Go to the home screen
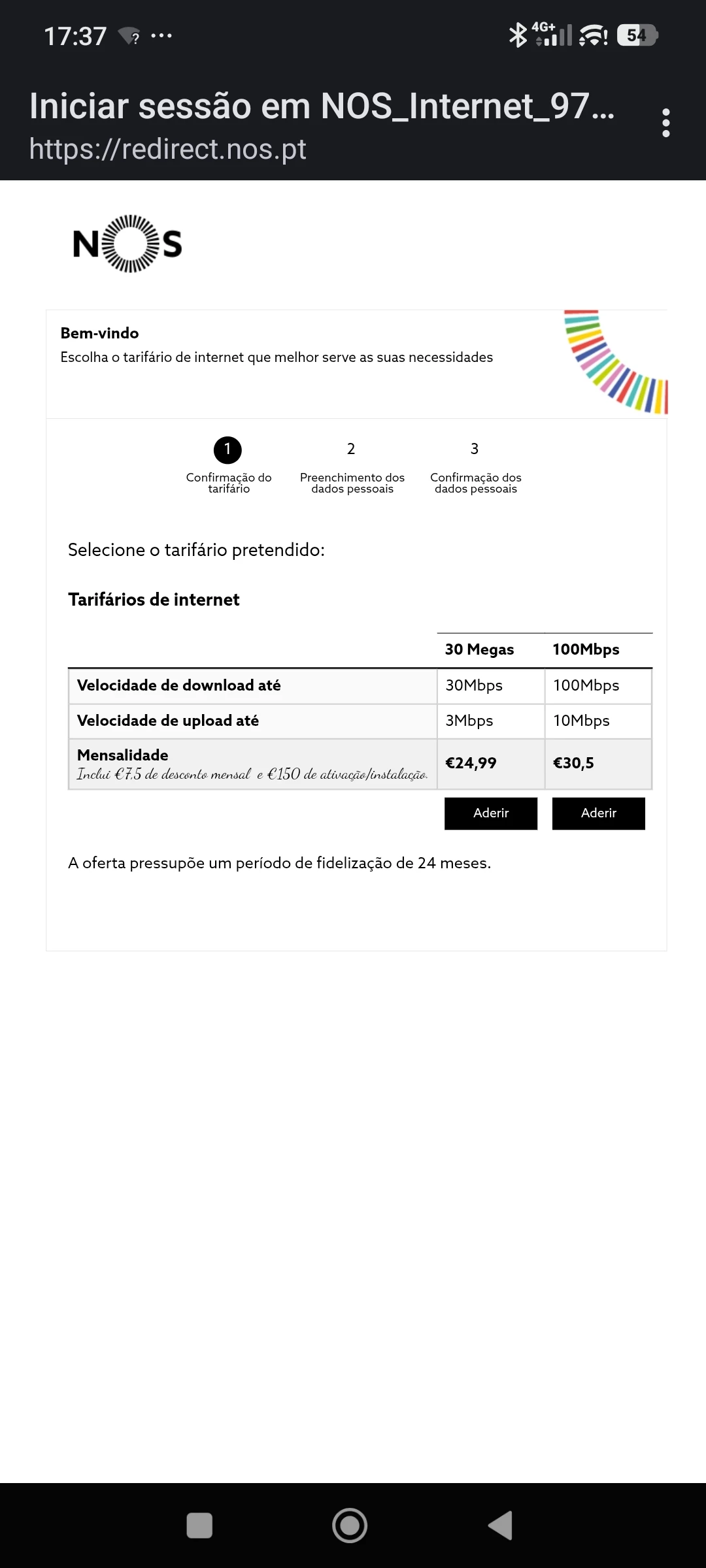The width and height of the screenshot is (706, 1568). click(350, 1526)
